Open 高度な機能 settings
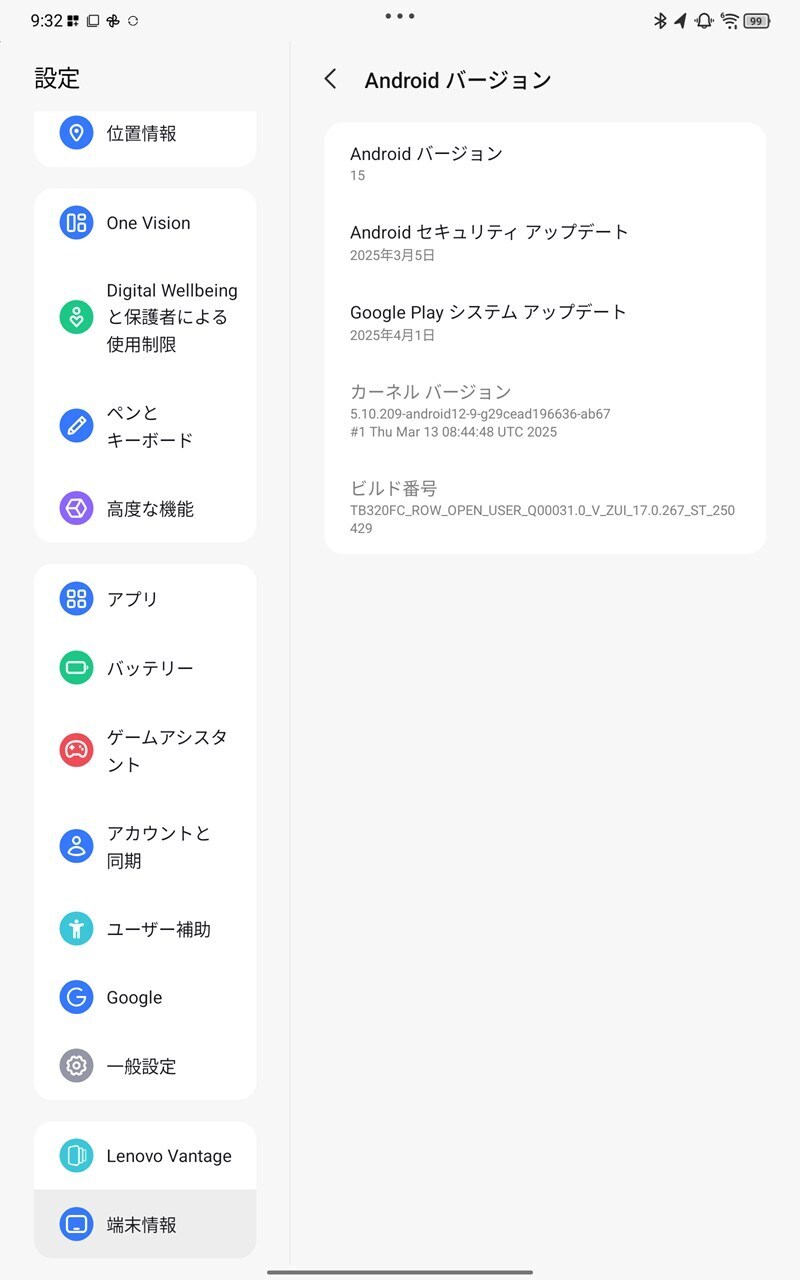 point(145,508)
